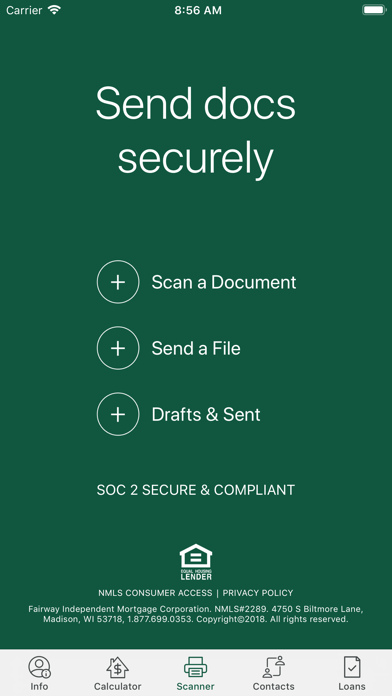The image size is (392, 696).
Task: Go to the Contacts tab
Action: (x=274, y=673)
